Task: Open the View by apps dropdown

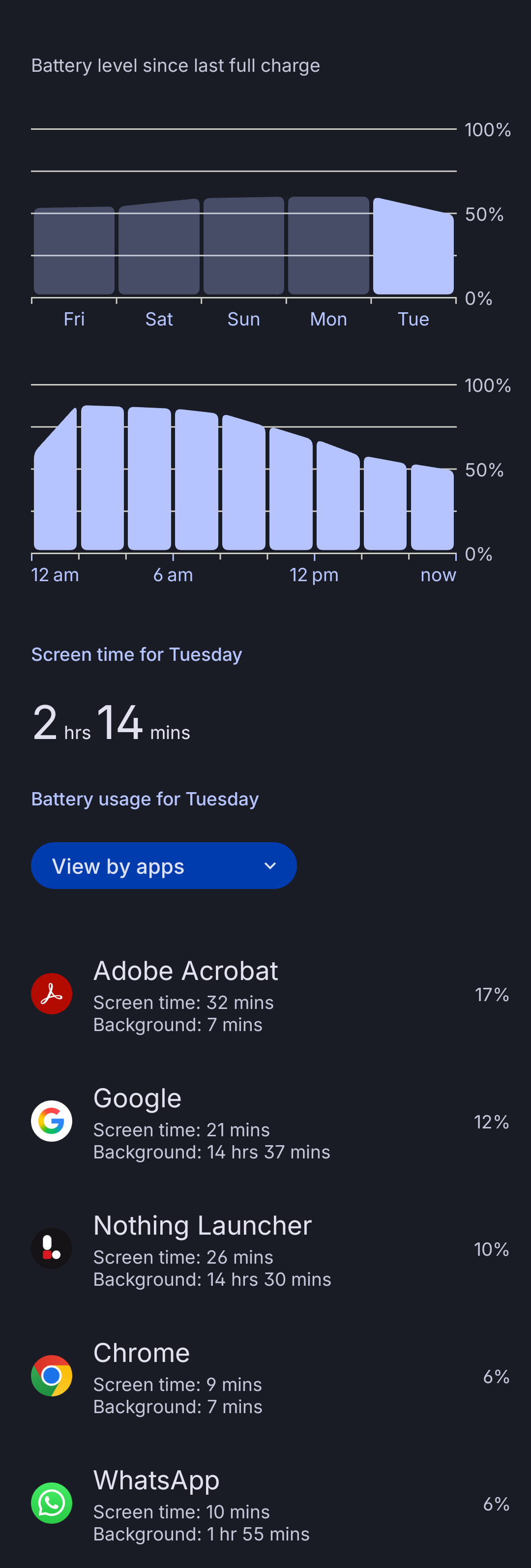Action: point(163,865)
